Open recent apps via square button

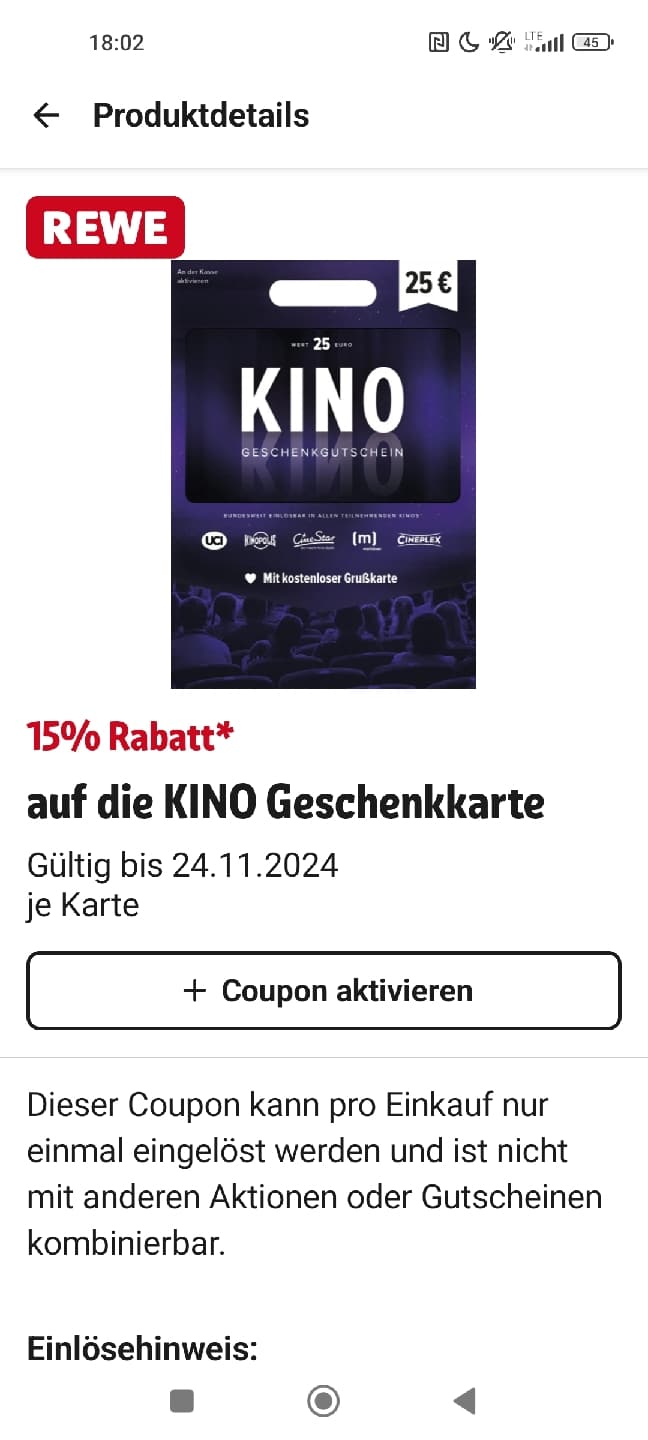point(182,1401)
